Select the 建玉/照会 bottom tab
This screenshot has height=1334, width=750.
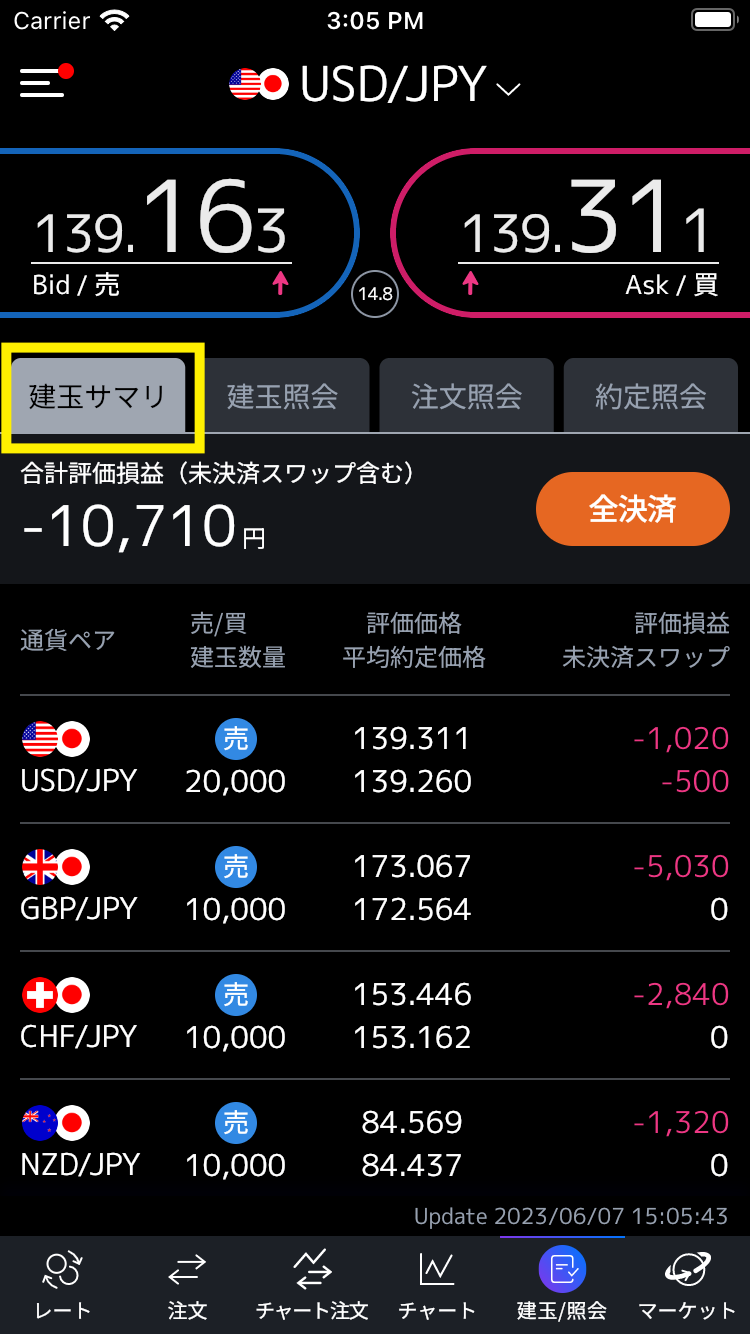click(x=562, y=1285)
